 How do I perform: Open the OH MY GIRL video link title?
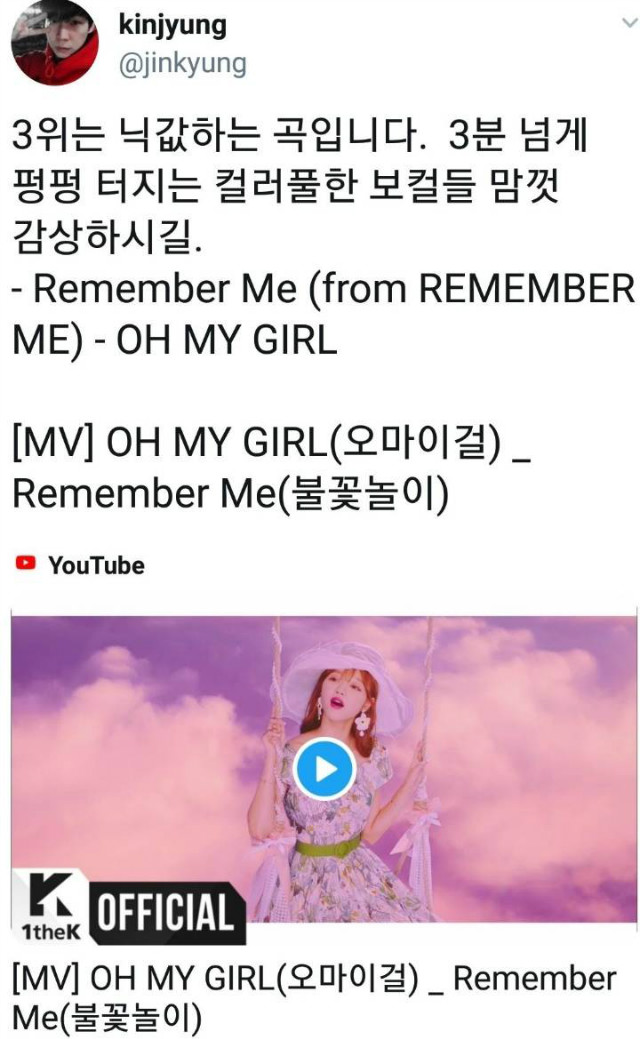coord(314,996)
